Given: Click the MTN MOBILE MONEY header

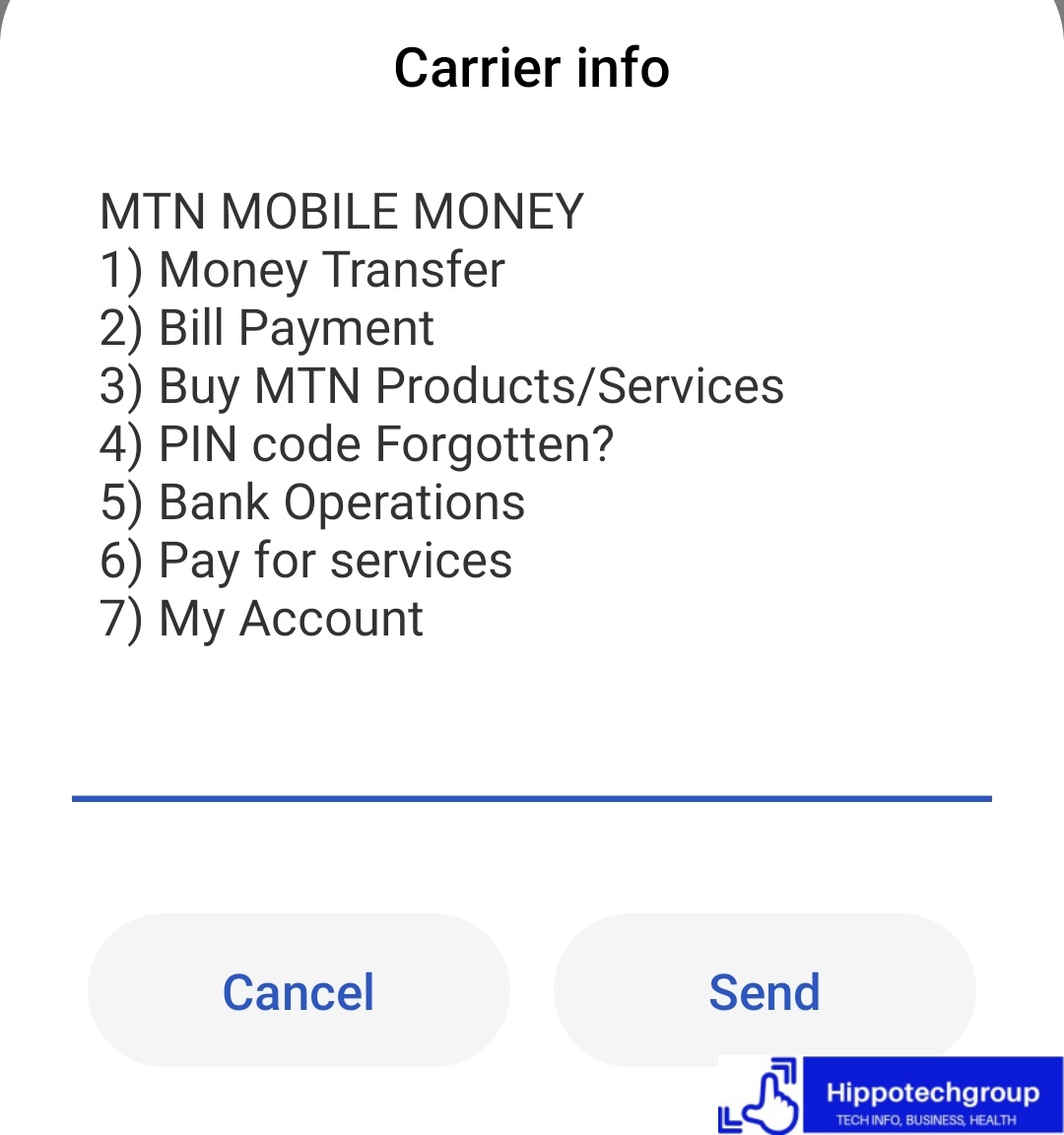Looking at the screenshot, I should (x=342, y=211).
